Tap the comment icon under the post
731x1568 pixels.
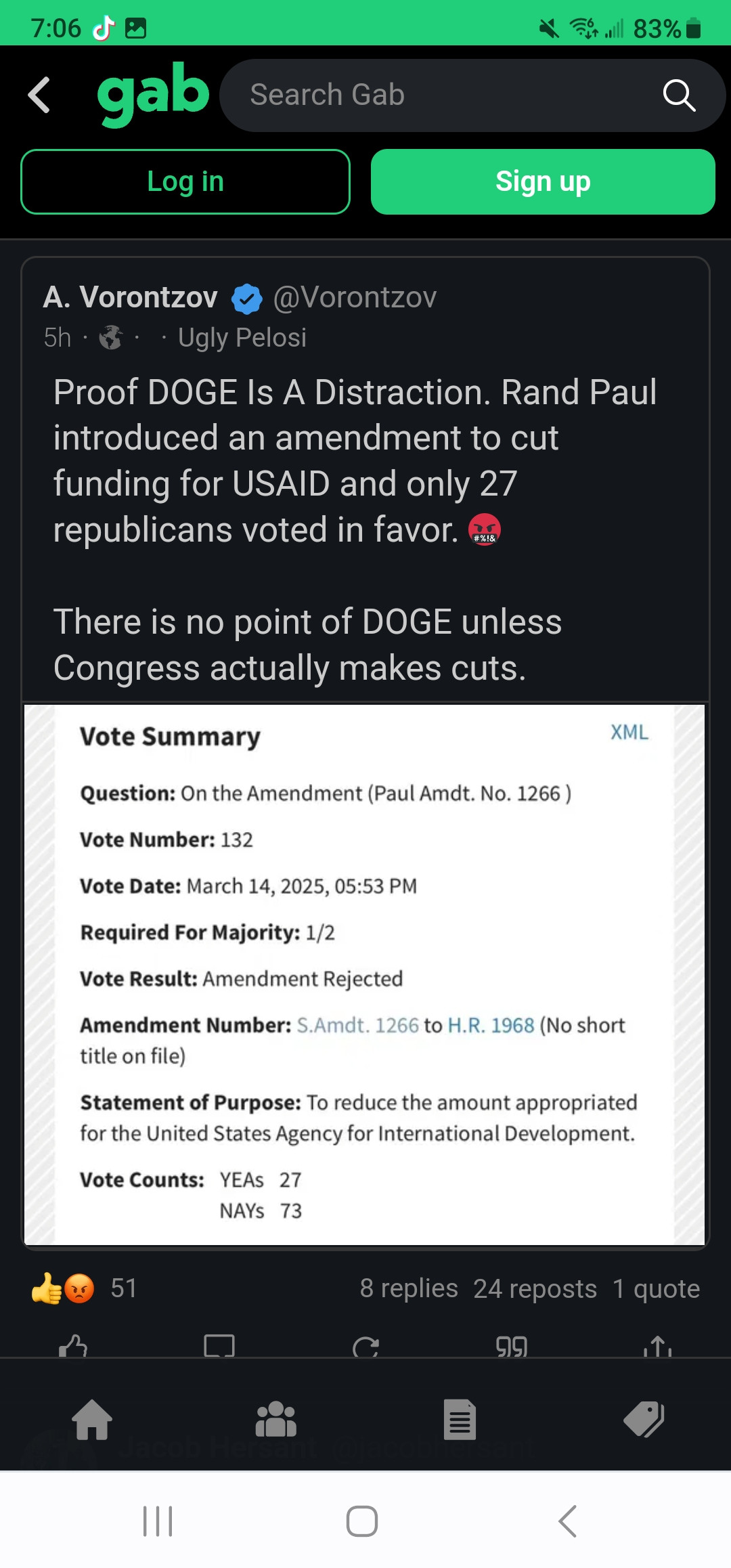point(219,1346)
